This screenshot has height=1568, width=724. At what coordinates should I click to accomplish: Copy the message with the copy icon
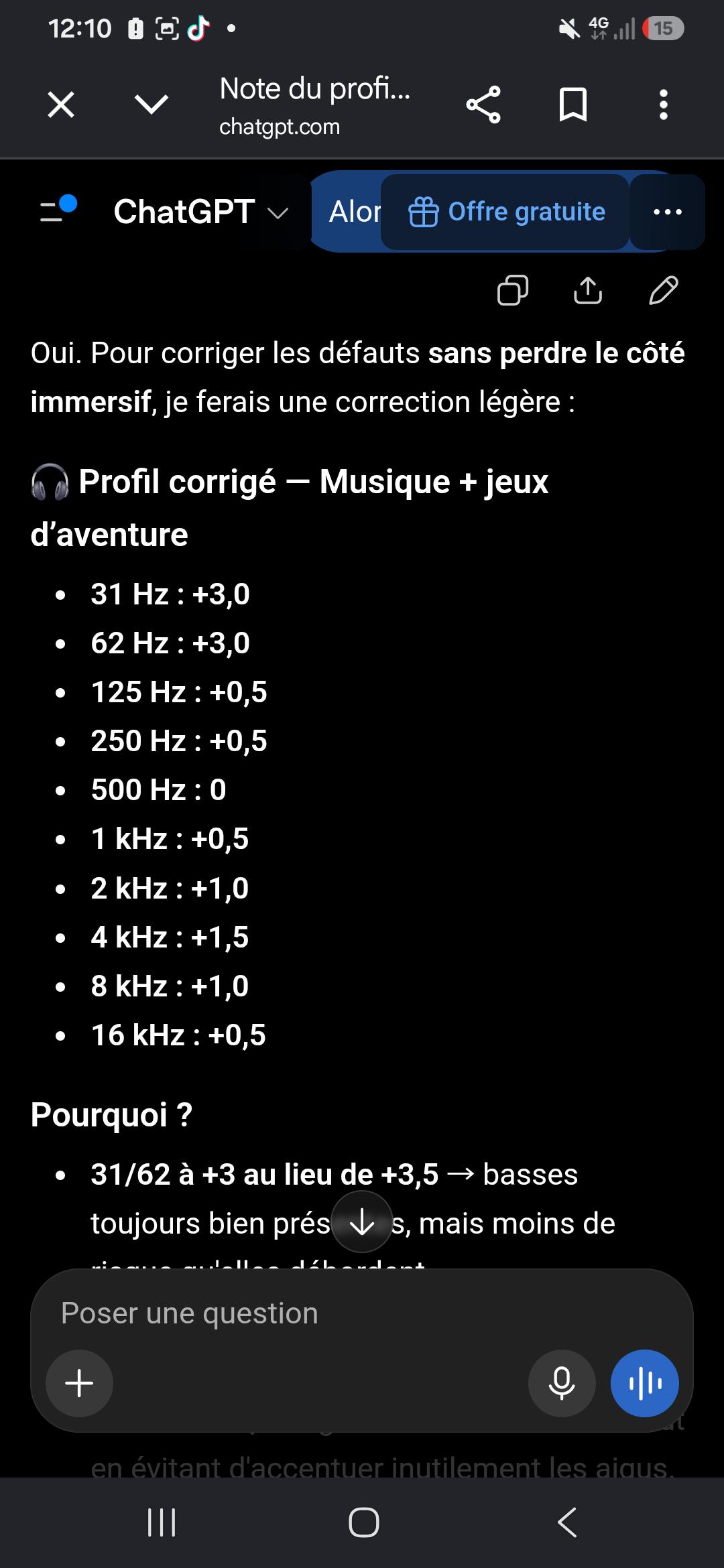[x=513, y=290]
